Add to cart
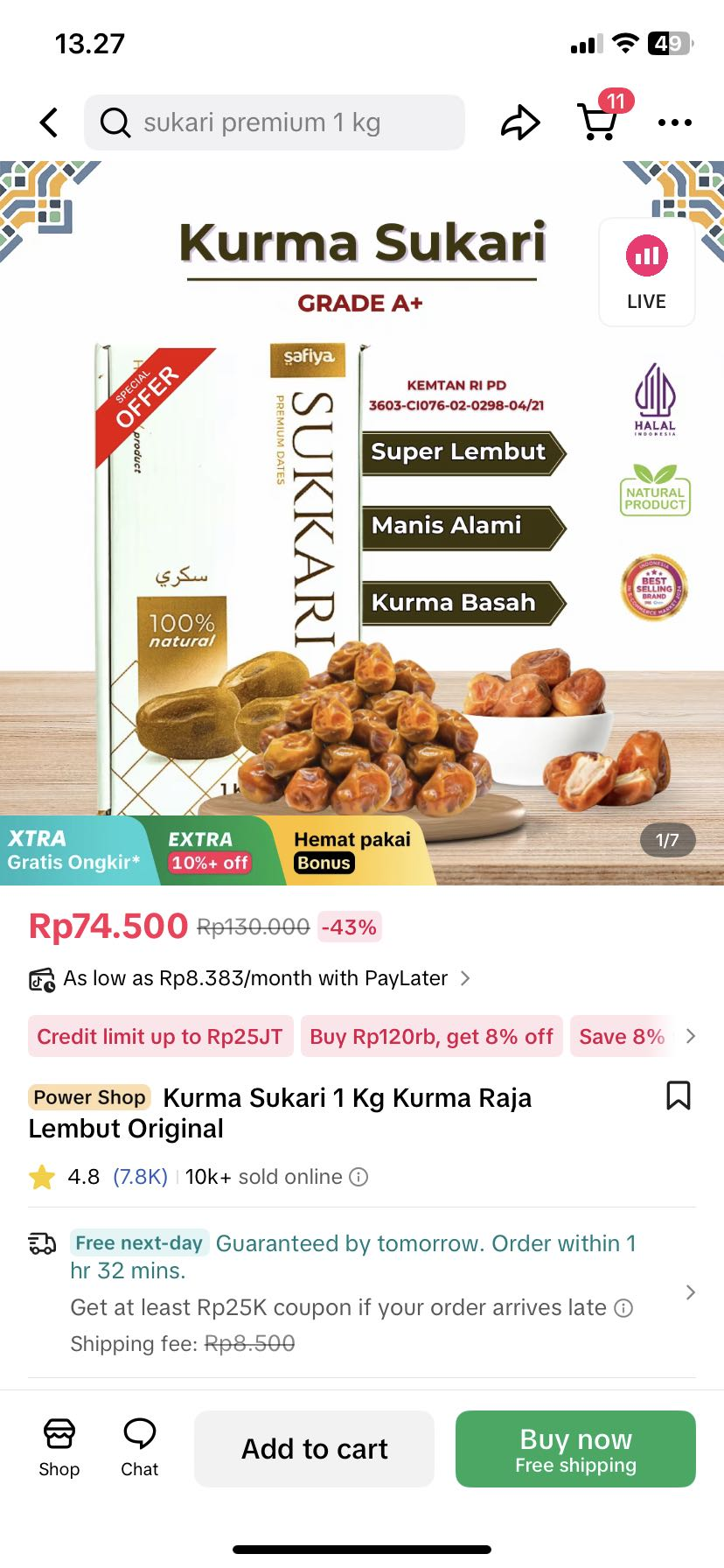The width and height of the screenshot is (724, 1568). 314,1449
